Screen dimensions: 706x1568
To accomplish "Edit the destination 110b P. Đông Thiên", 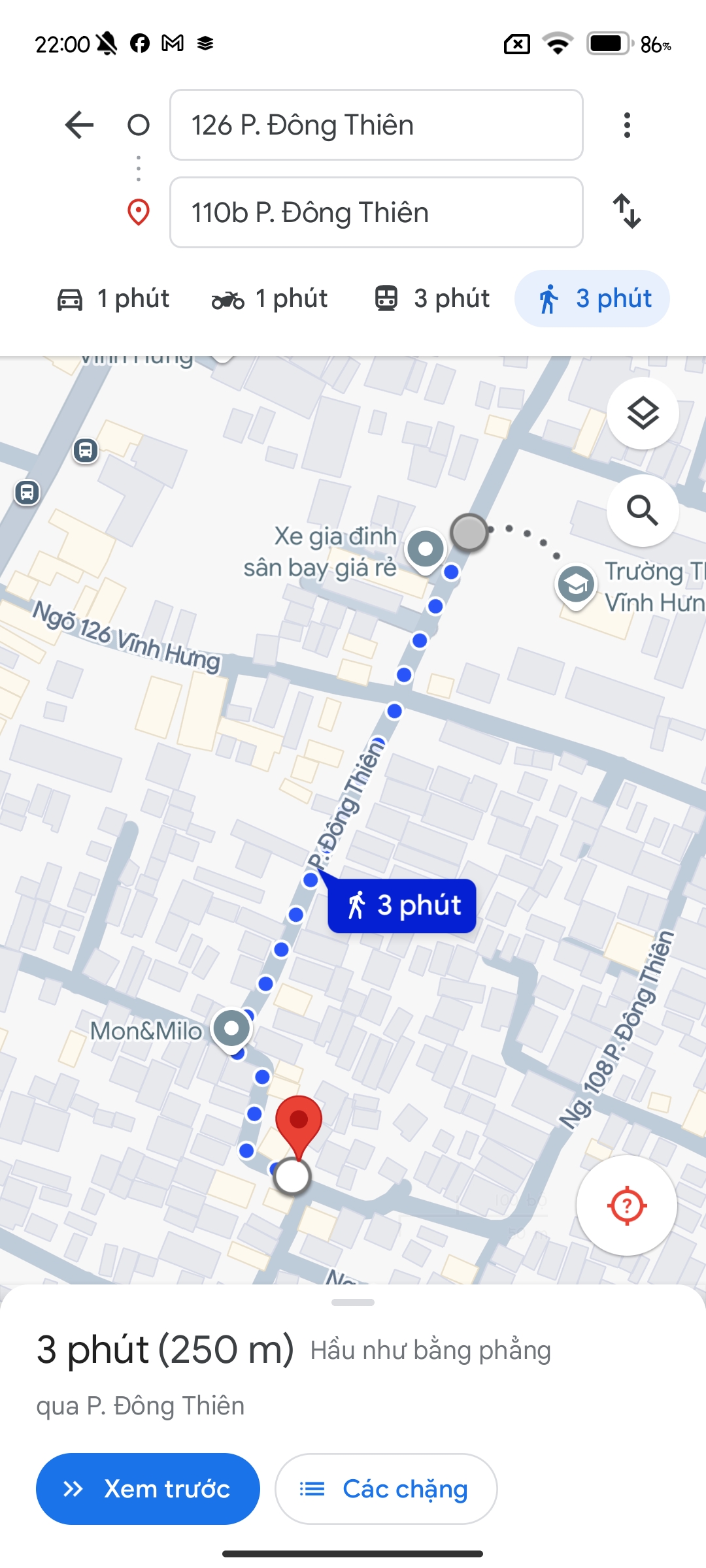I will tap(376, 212).
